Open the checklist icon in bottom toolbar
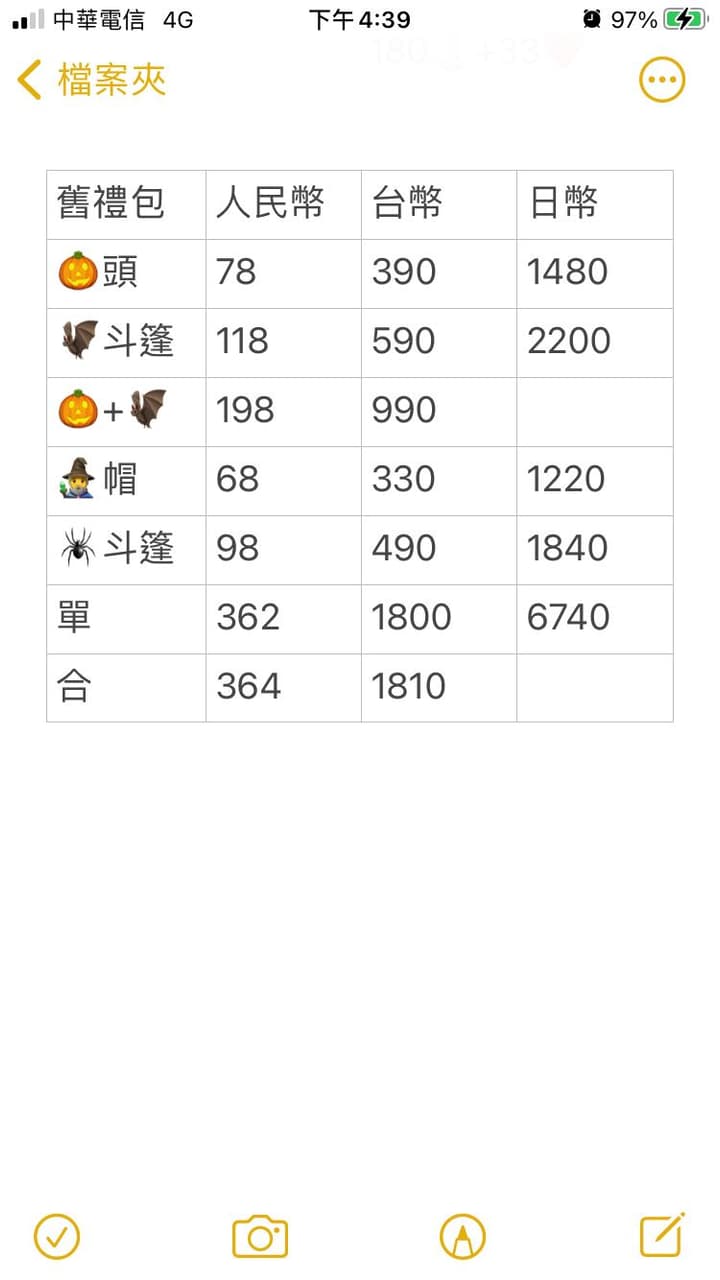 57,1236
